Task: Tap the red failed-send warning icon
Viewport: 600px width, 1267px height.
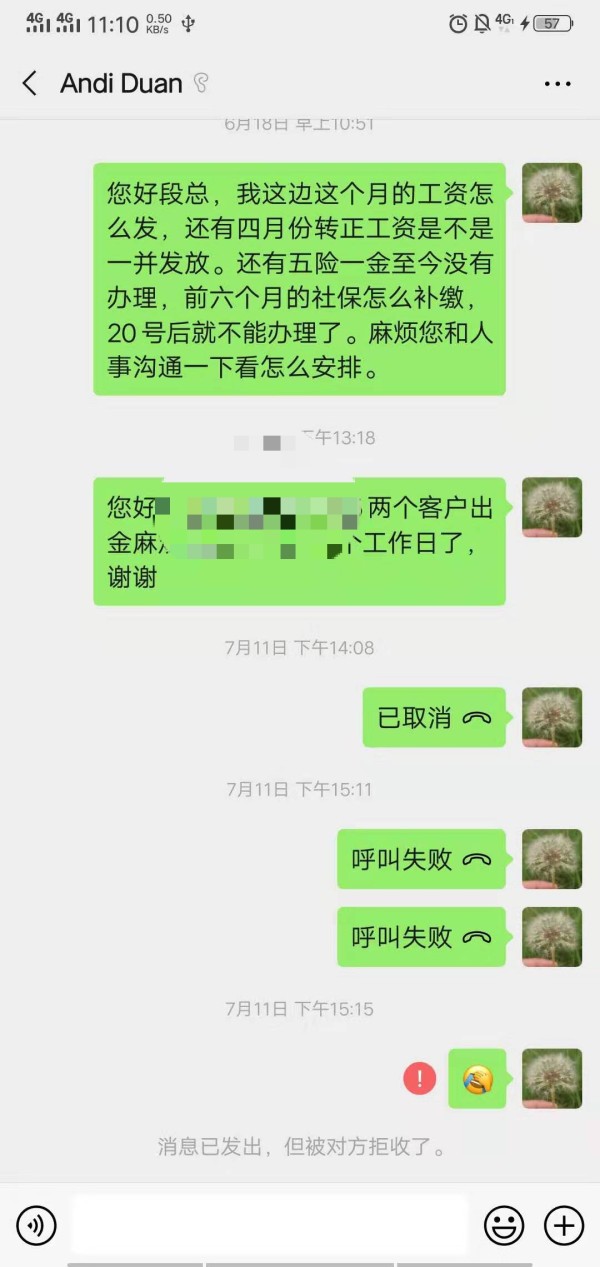Action: pyautogui.click(x=420, y=1078)
